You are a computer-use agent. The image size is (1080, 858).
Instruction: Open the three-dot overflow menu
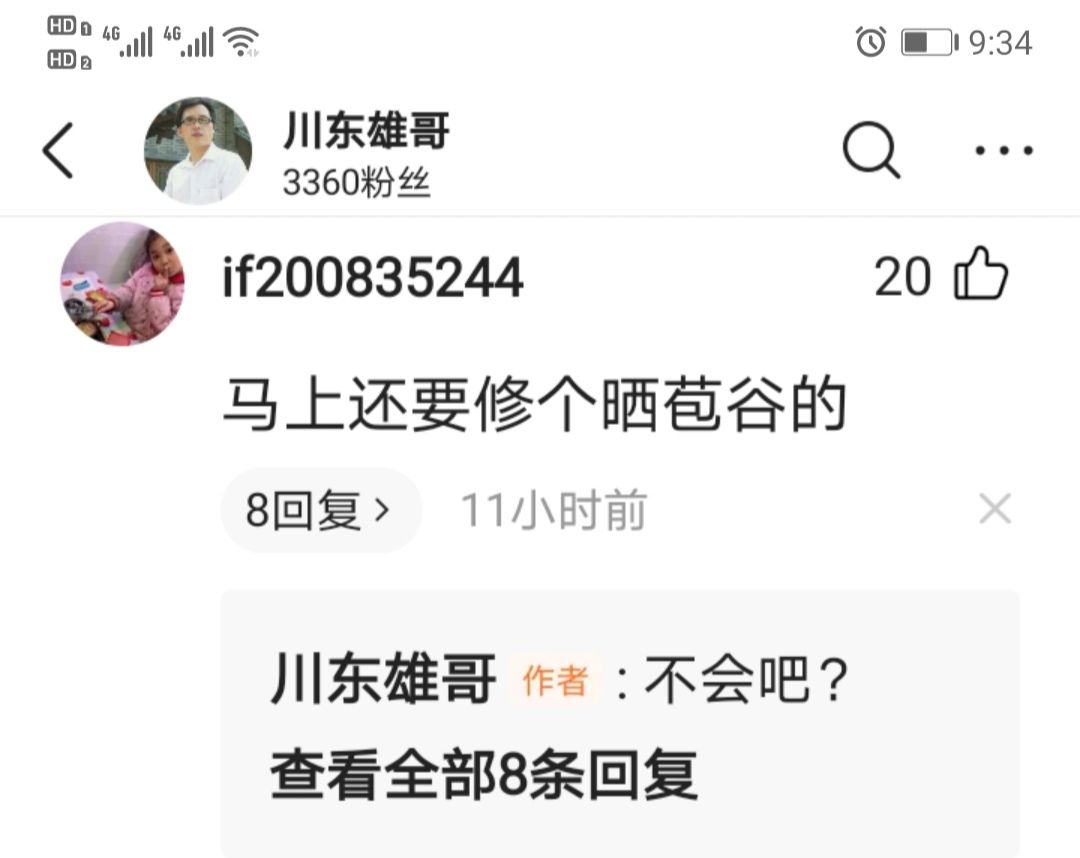(x=1003, y=151)
